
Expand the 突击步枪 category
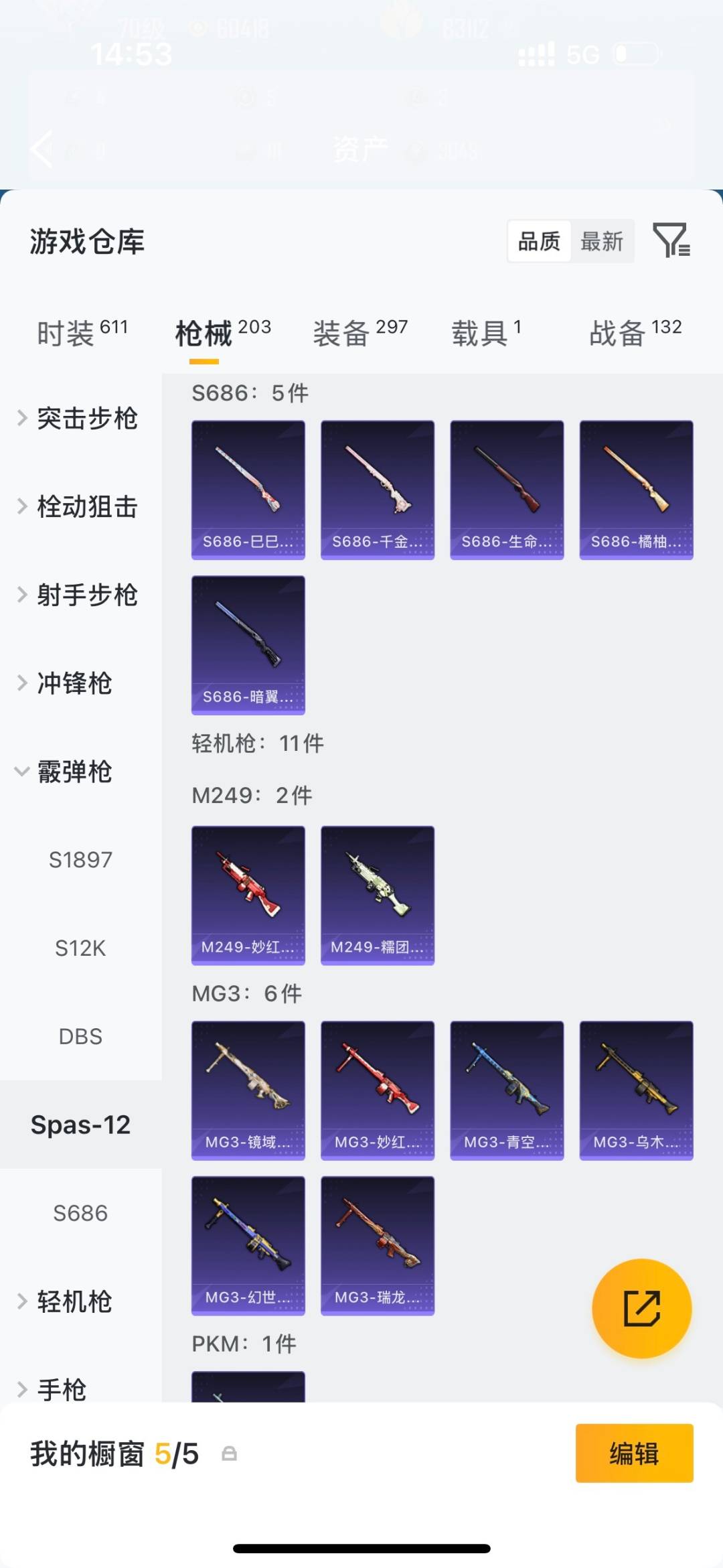pyautogui.click(x=87, y=419)
